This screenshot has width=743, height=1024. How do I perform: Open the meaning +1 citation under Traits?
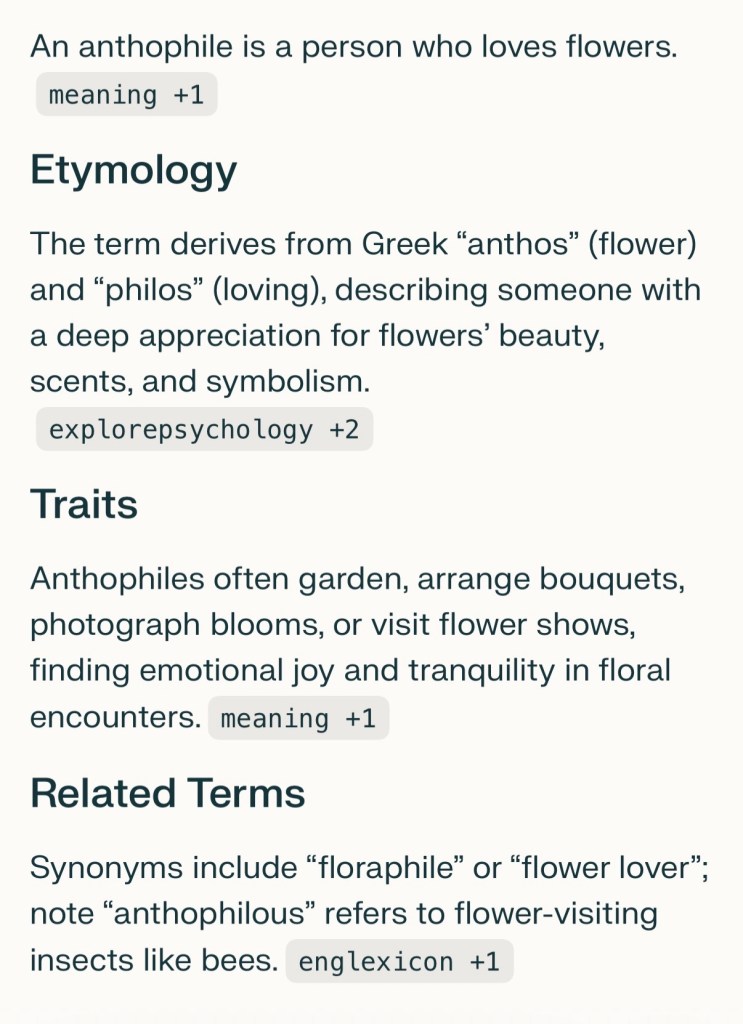[x=298, y=719]
